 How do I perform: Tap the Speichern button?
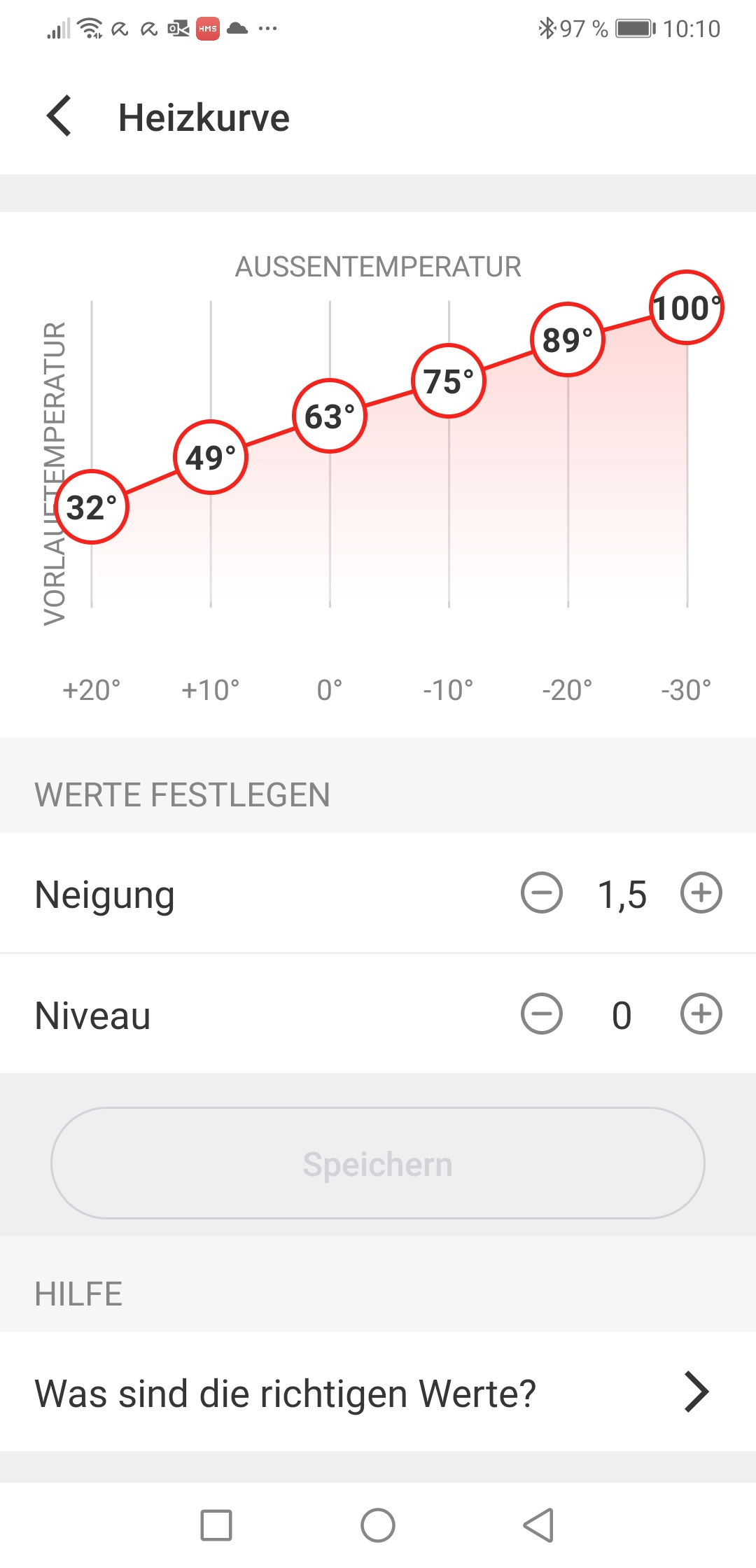click(x=378, y=1163)
